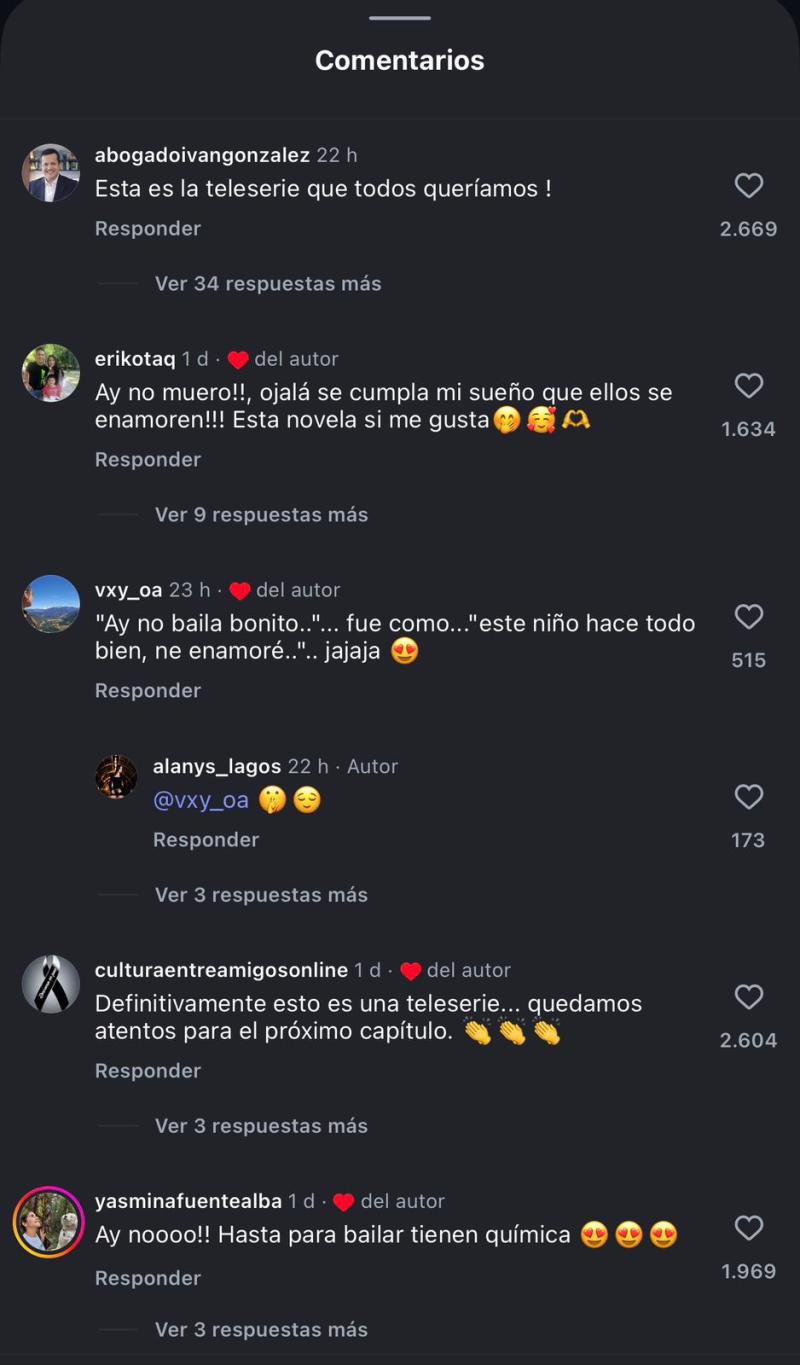The width and height of the screenshot is (800, 1365).
Task: Toggle like on culturaentreamigosonline's comment
Action: coord(749,998)
